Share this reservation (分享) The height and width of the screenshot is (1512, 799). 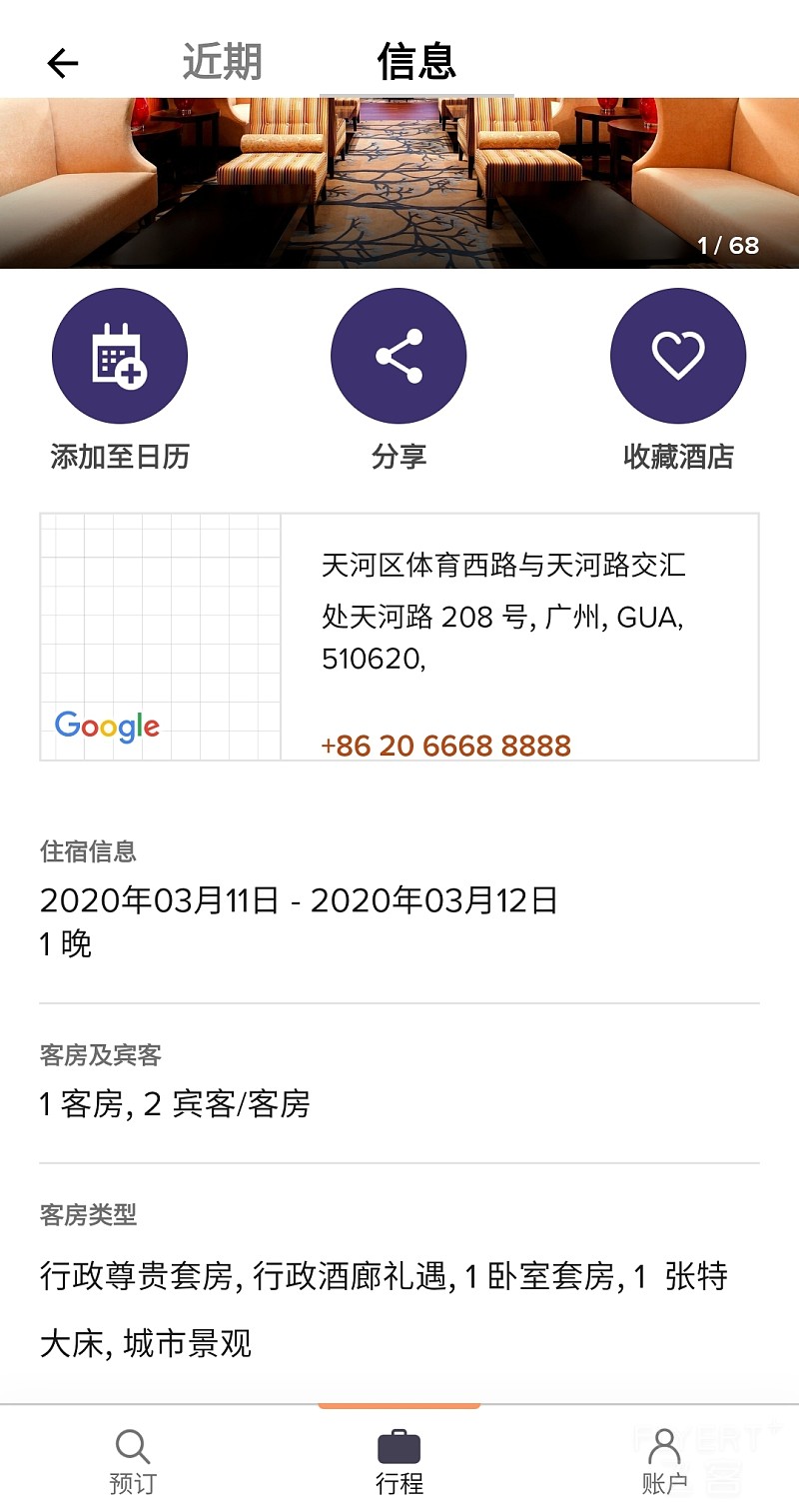pyautogui.click(x=399, y=356)
